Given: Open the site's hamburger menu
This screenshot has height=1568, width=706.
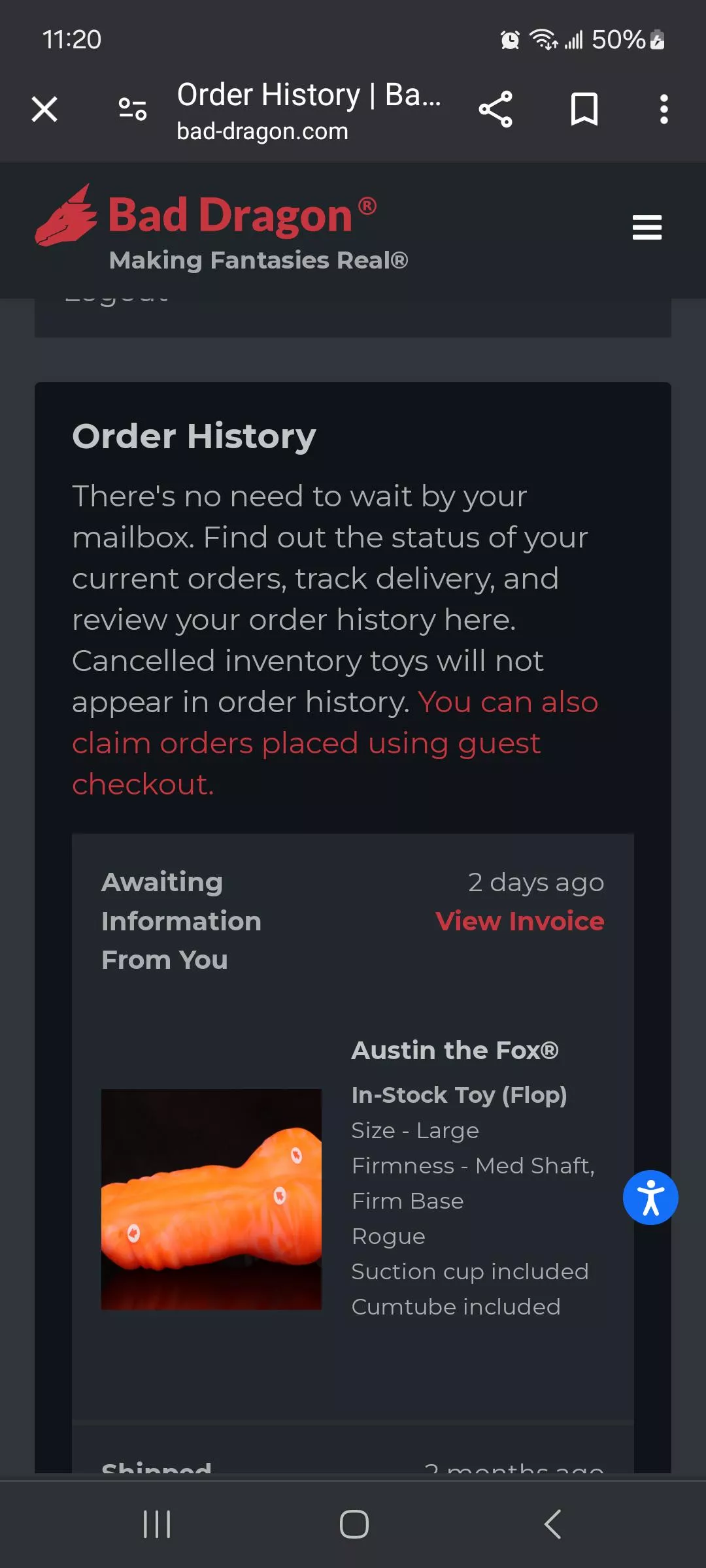Looking at the screenshot, I should tap(647, 227).
